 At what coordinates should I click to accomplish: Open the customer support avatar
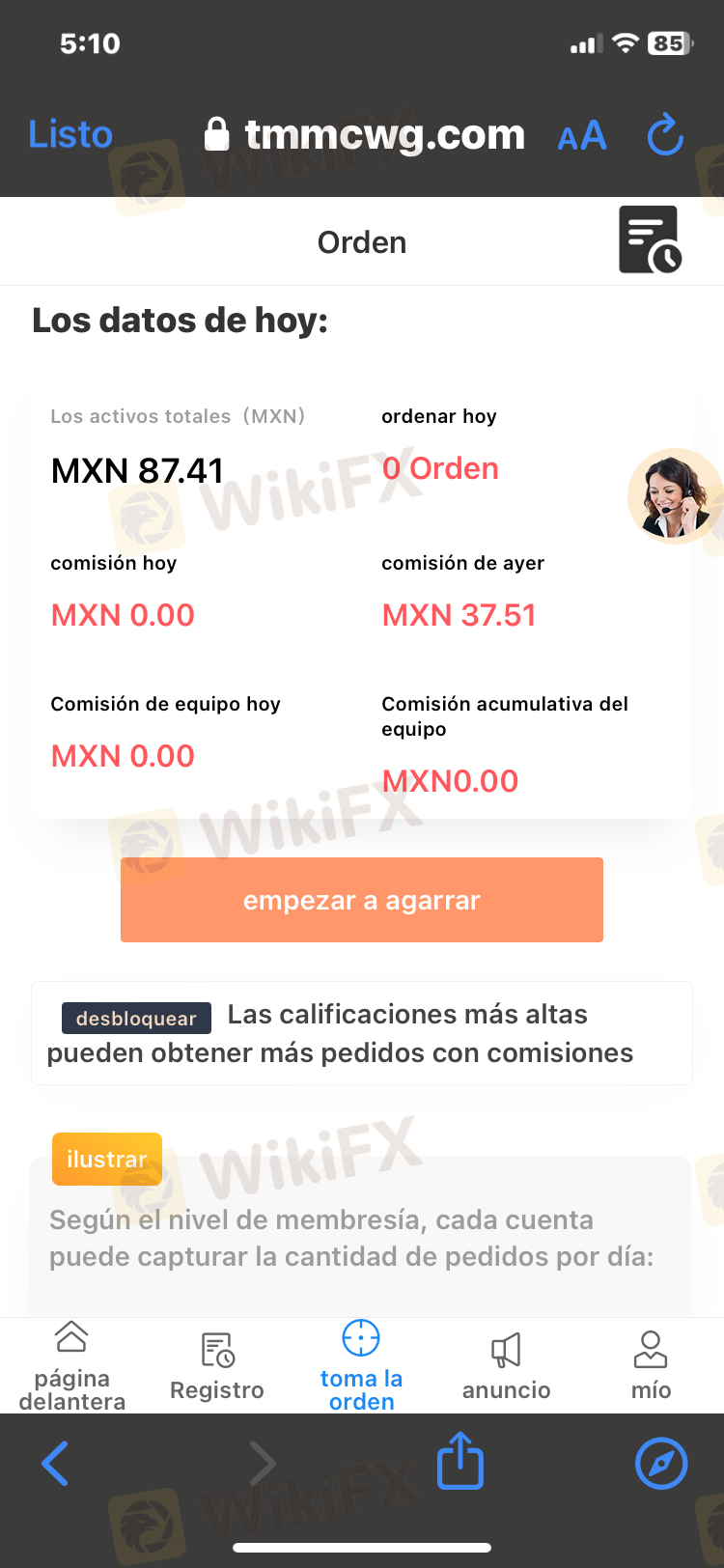click(674, 495)
